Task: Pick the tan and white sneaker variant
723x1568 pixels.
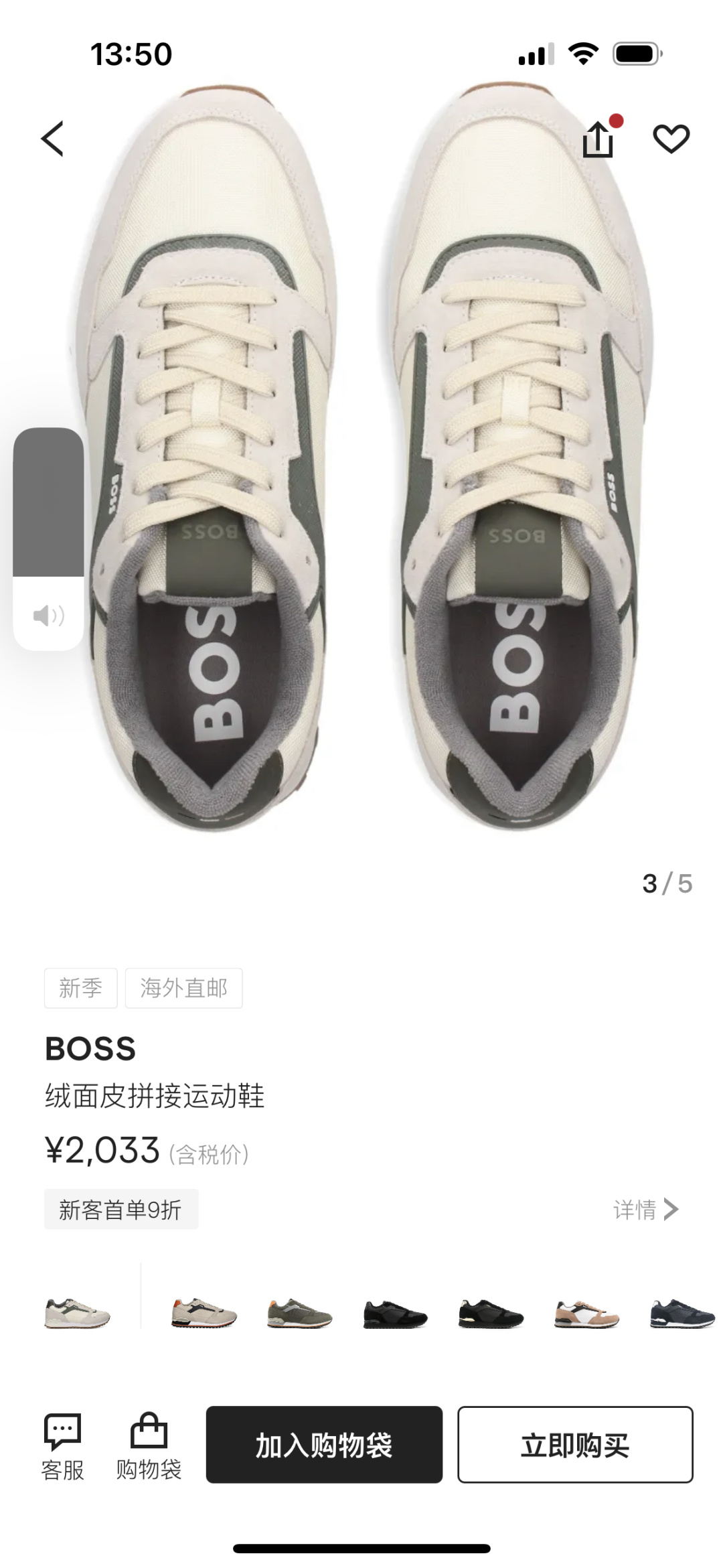Action: click(586, 1313)
